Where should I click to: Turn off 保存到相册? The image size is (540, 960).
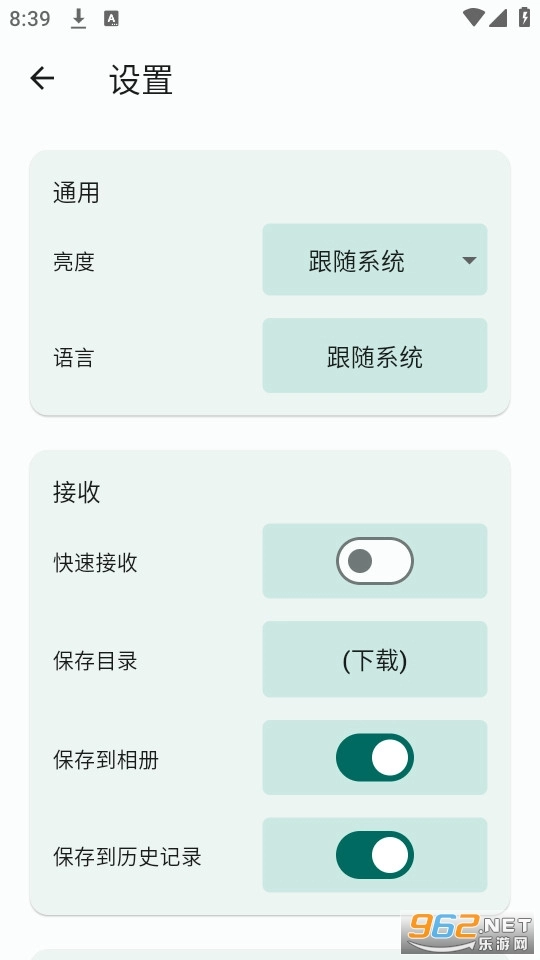(375, 757)
